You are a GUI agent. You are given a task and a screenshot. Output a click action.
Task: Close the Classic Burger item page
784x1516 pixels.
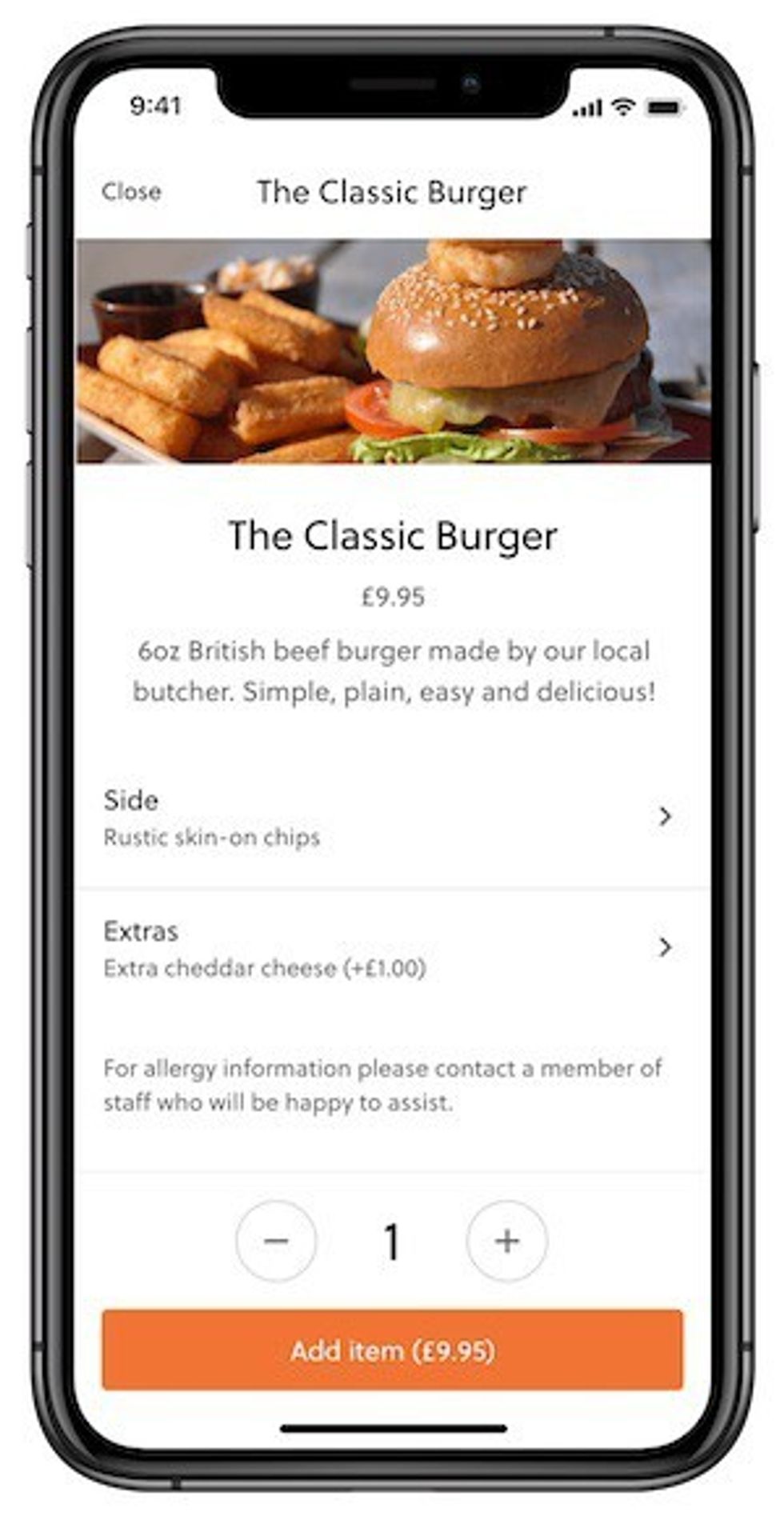131,192
